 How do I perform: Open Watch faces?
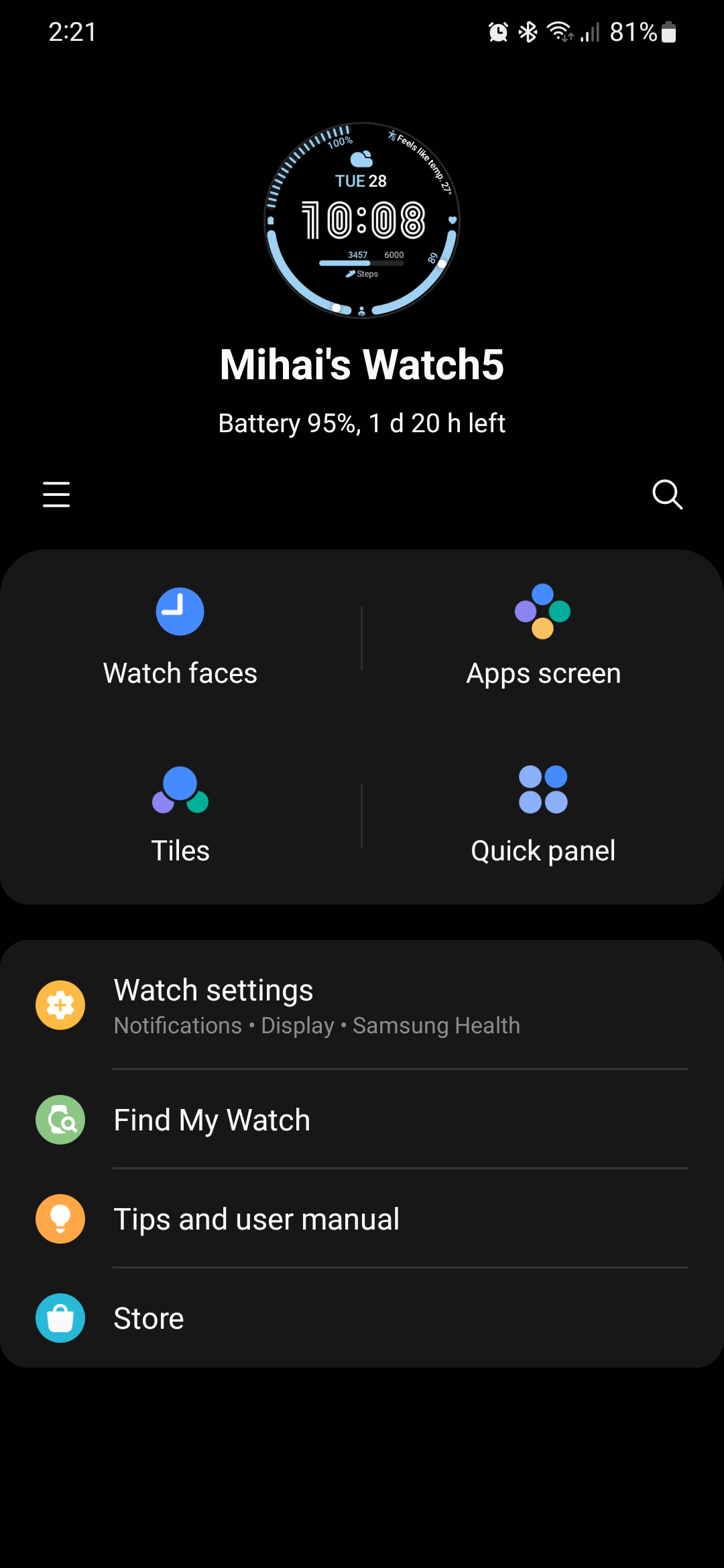180,637
